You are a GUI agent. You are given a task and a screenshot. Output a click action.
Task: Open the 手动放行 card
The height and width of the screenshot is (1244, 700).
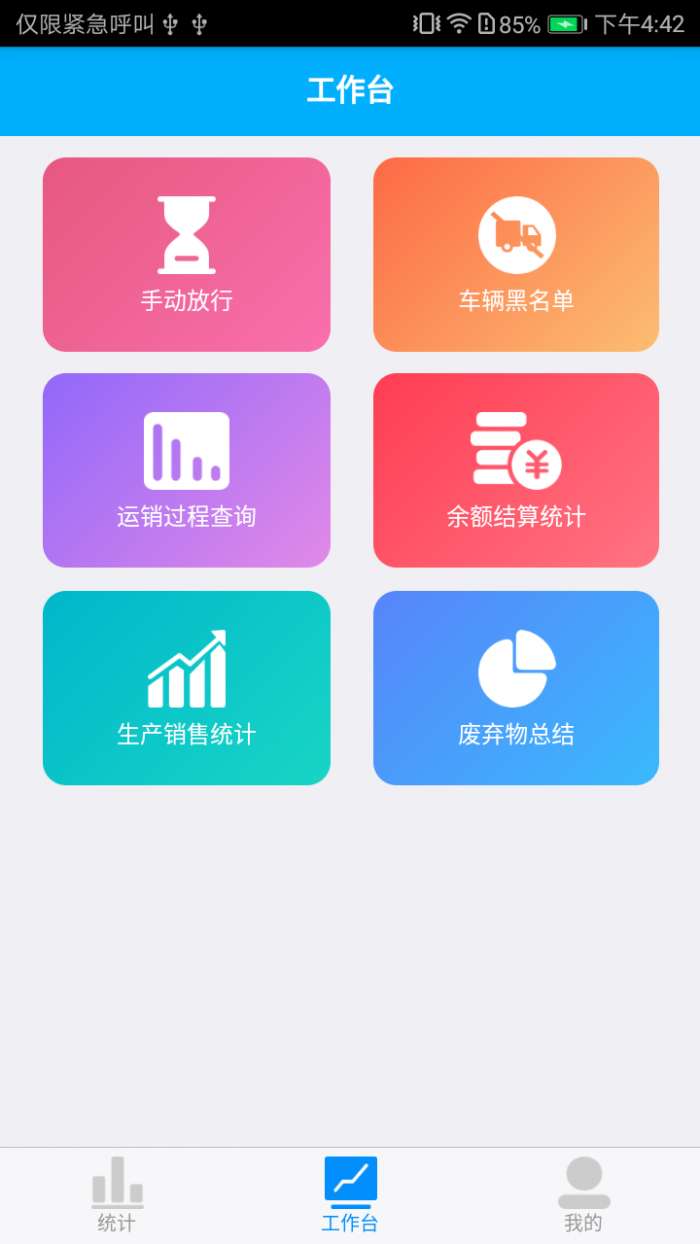click(x=186, y=255)
